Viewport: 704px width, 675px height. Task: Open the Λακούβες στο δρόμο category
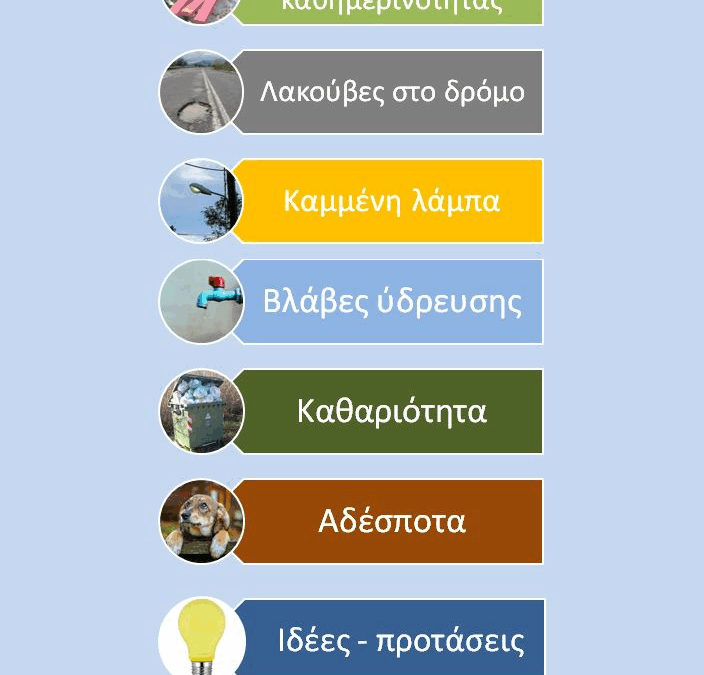(391, 92)
